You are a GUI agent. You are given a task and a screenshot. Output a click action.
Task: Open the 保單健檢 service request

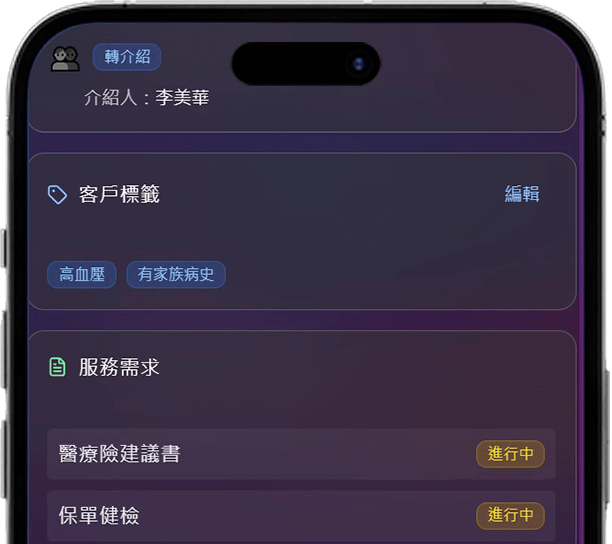pos(300,516)
